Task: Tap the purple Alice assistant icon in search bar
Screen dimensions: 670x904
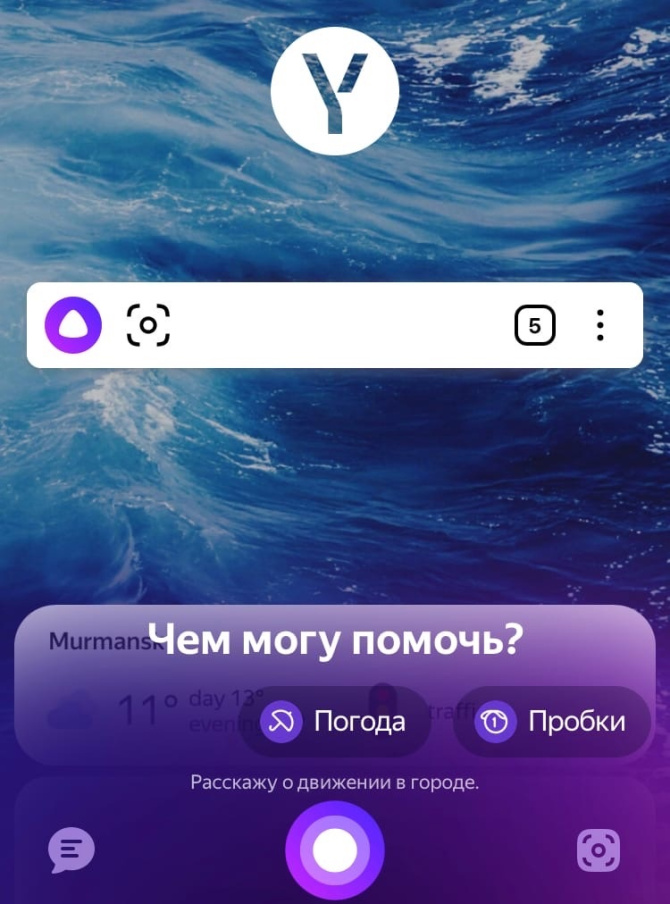Action: pos(73,325)
